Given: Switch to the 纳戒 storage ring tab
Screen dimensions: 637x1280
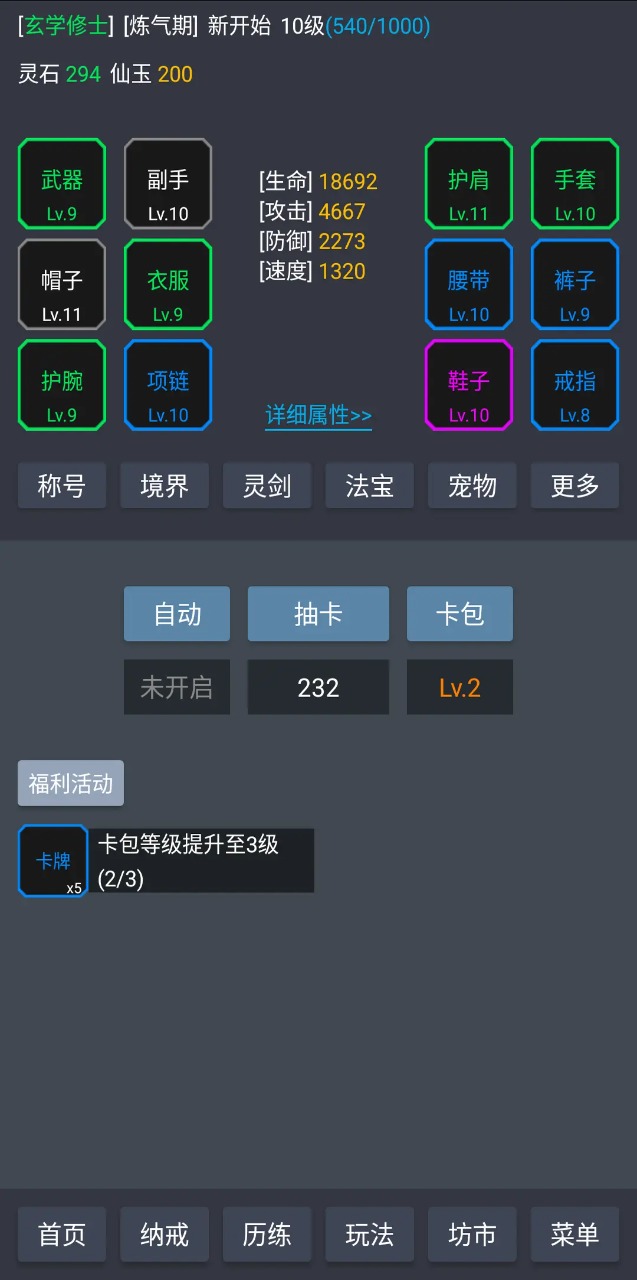Looking at the screenshot, I should pyautogui.click(x=164, y=1234).
